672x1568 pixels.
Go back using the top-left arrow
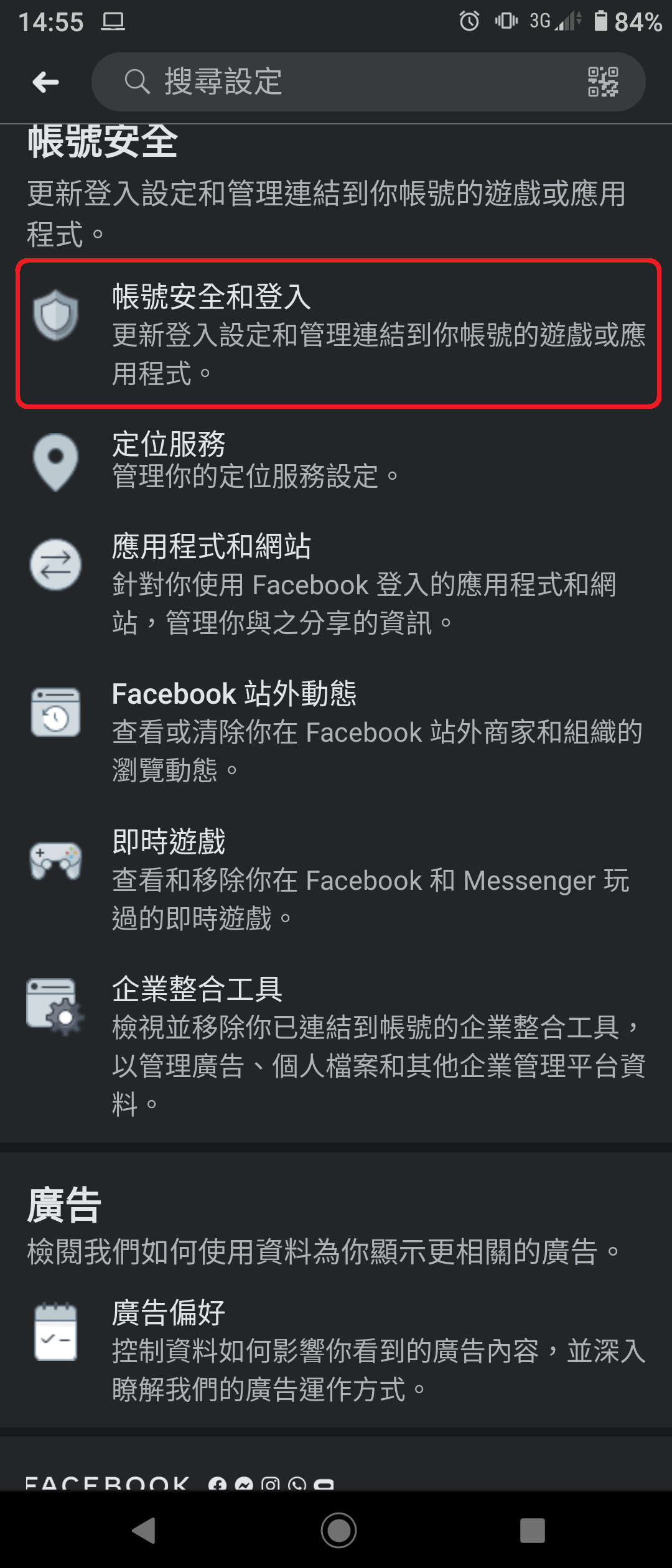(45, 82)
